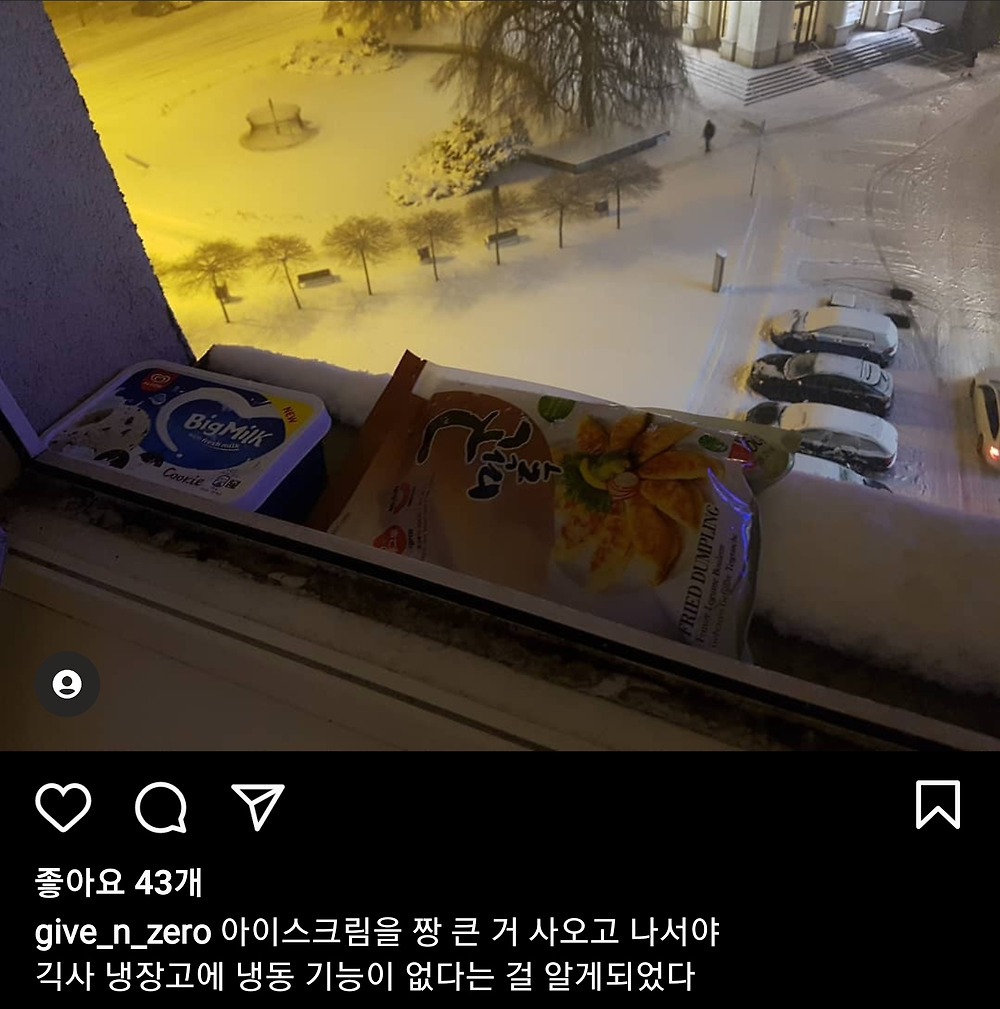Viewport: 1000px width, 1009px height.
Task: Like this post with the heart icon
Action: (x=62, y=807)
